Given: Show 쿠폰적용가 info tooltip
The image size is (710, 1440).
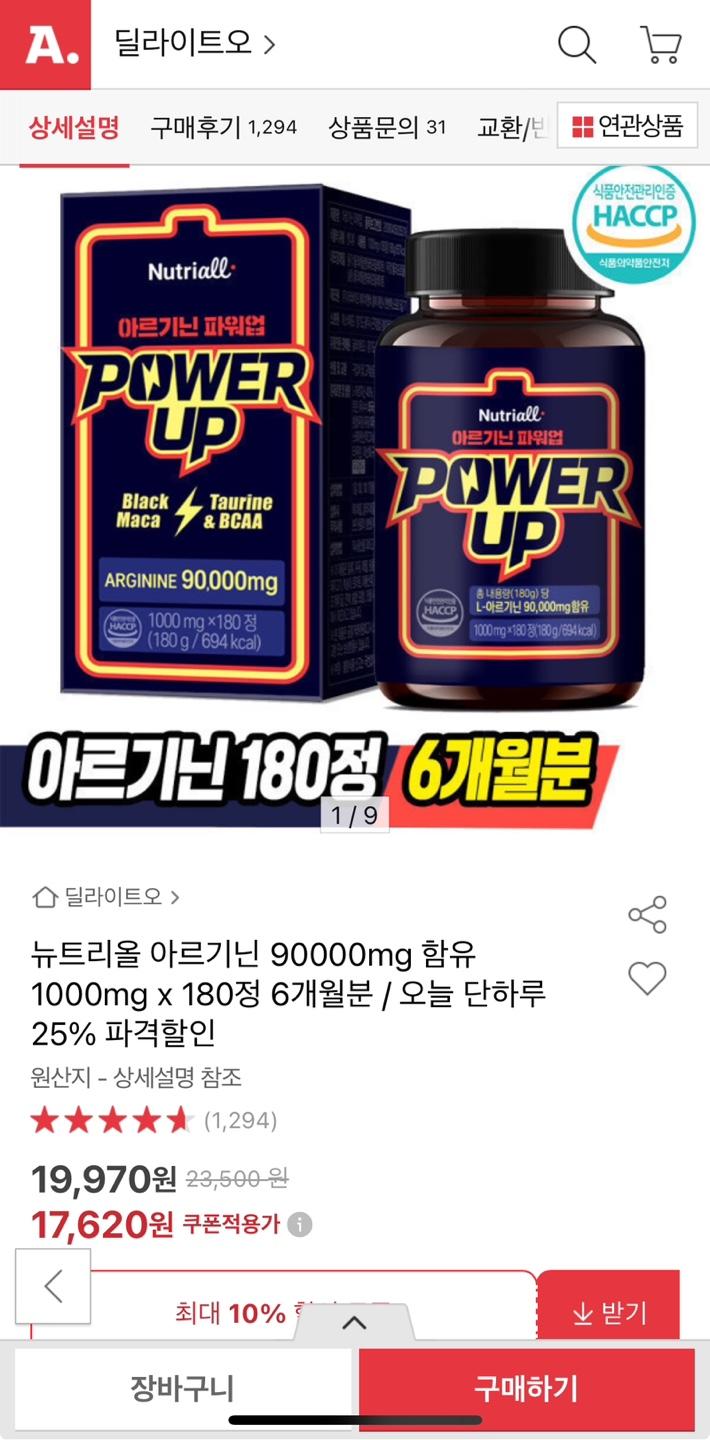Looking at the screenshot, I should coord(301,1225).
